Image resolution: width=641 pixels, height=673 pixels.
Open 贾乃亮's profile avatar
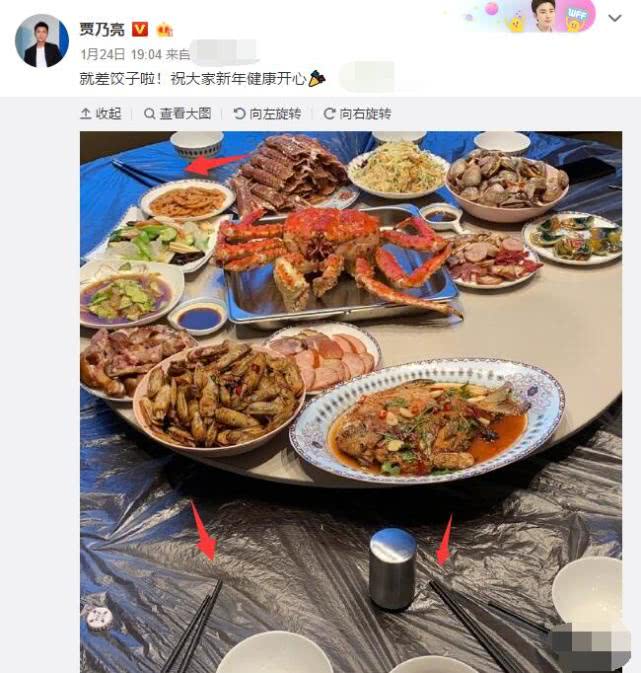(x=42, y=41)
